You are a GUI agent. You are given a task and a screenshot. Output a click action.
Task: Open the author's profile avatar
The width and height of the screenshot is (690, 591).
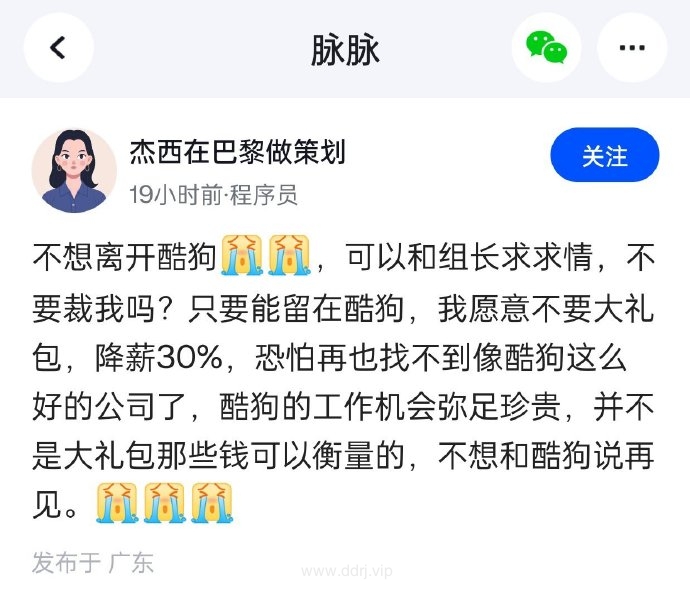pos(74,170)
